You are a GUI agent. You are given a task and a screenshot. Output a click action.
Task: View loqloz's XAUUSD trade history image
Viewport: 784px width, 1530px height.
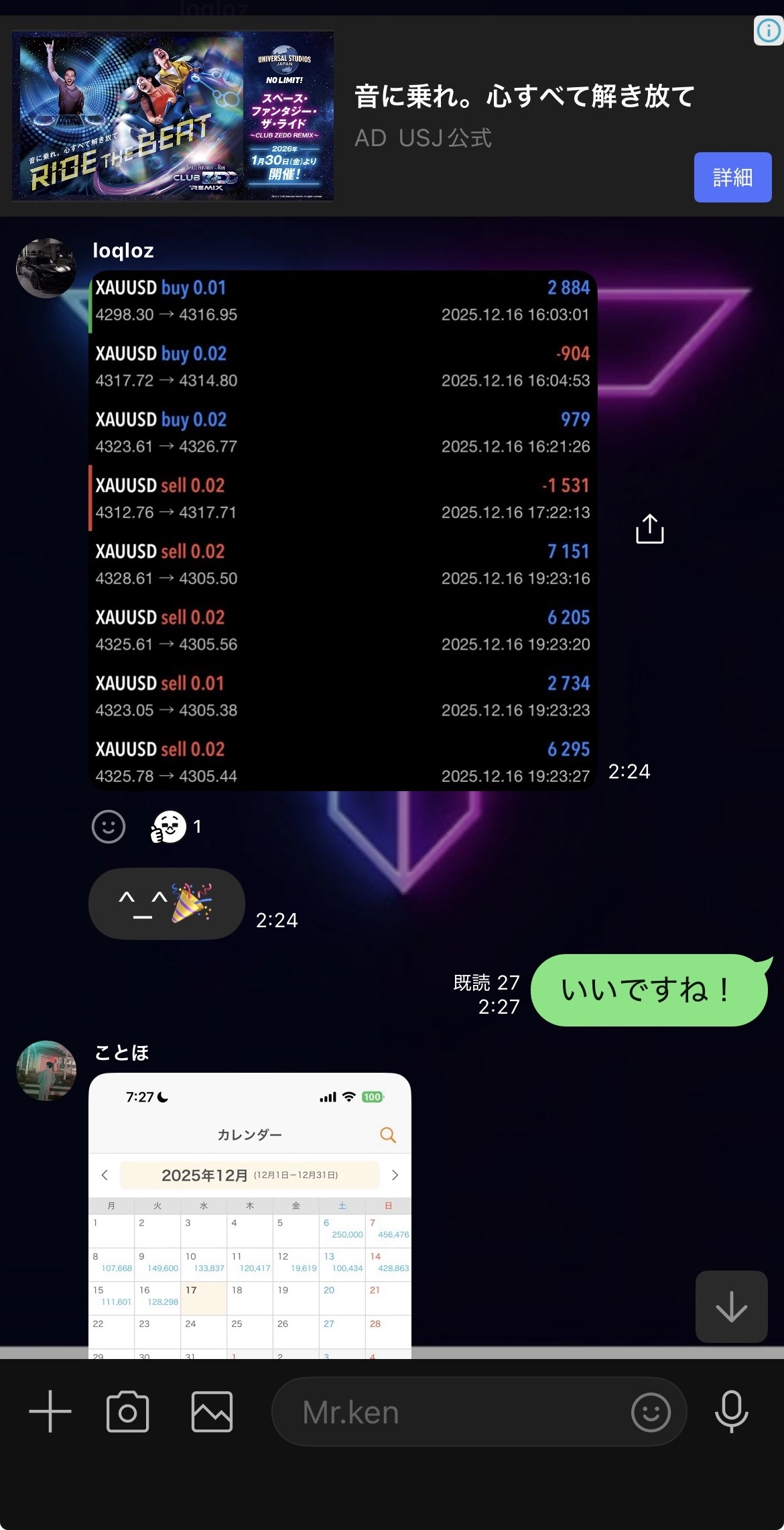coord(342,530)
